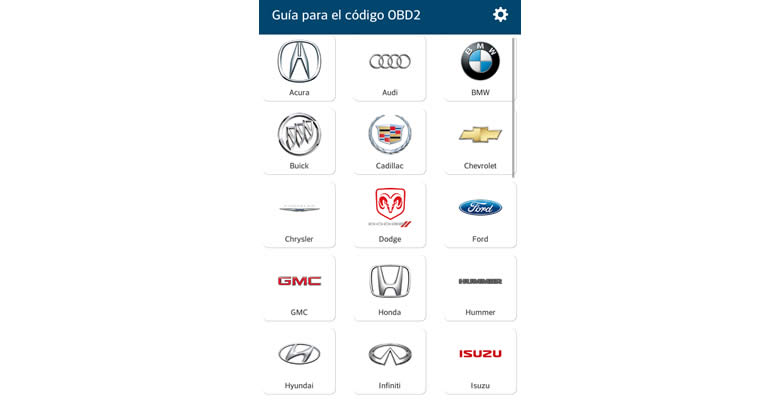Open the settings gear icon
The width and height of the screenshot is (780, 400).
click(500, 15)
